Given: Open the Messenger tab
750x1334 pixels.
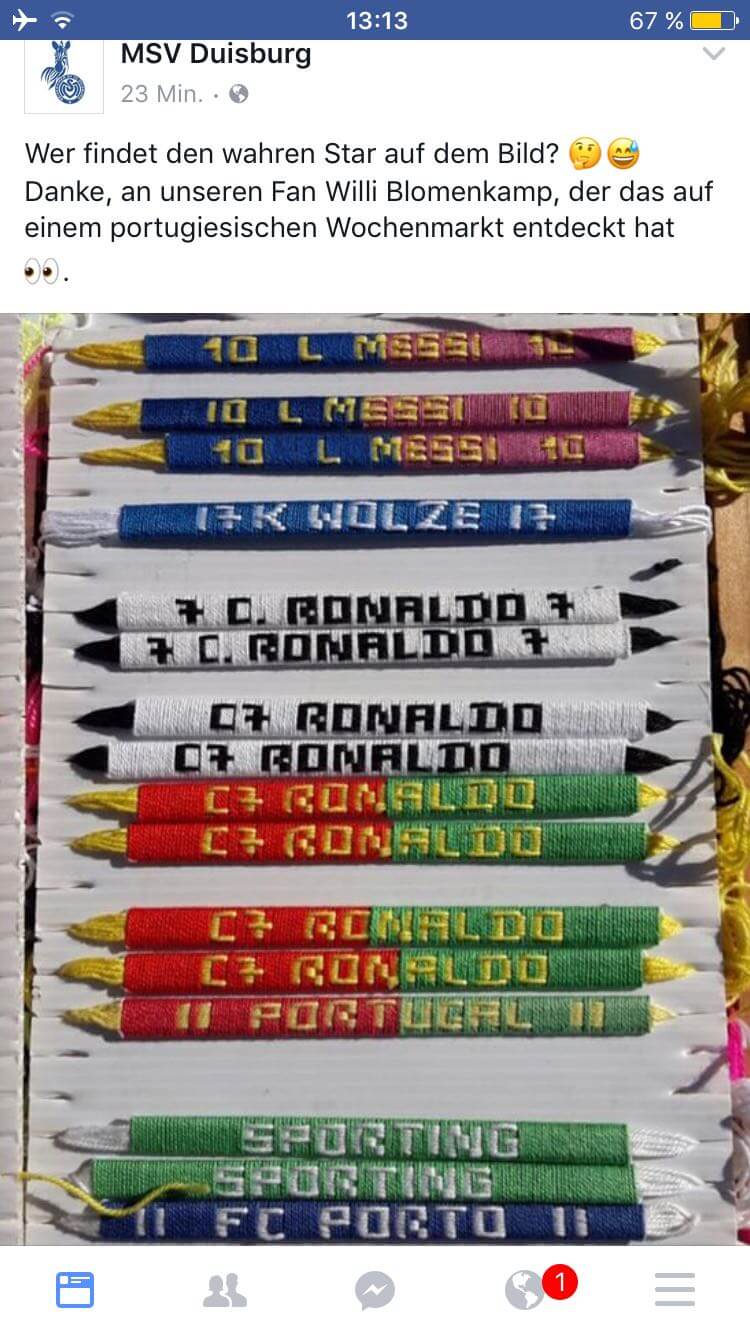Looking at the screenshot, I should 375,1290.
